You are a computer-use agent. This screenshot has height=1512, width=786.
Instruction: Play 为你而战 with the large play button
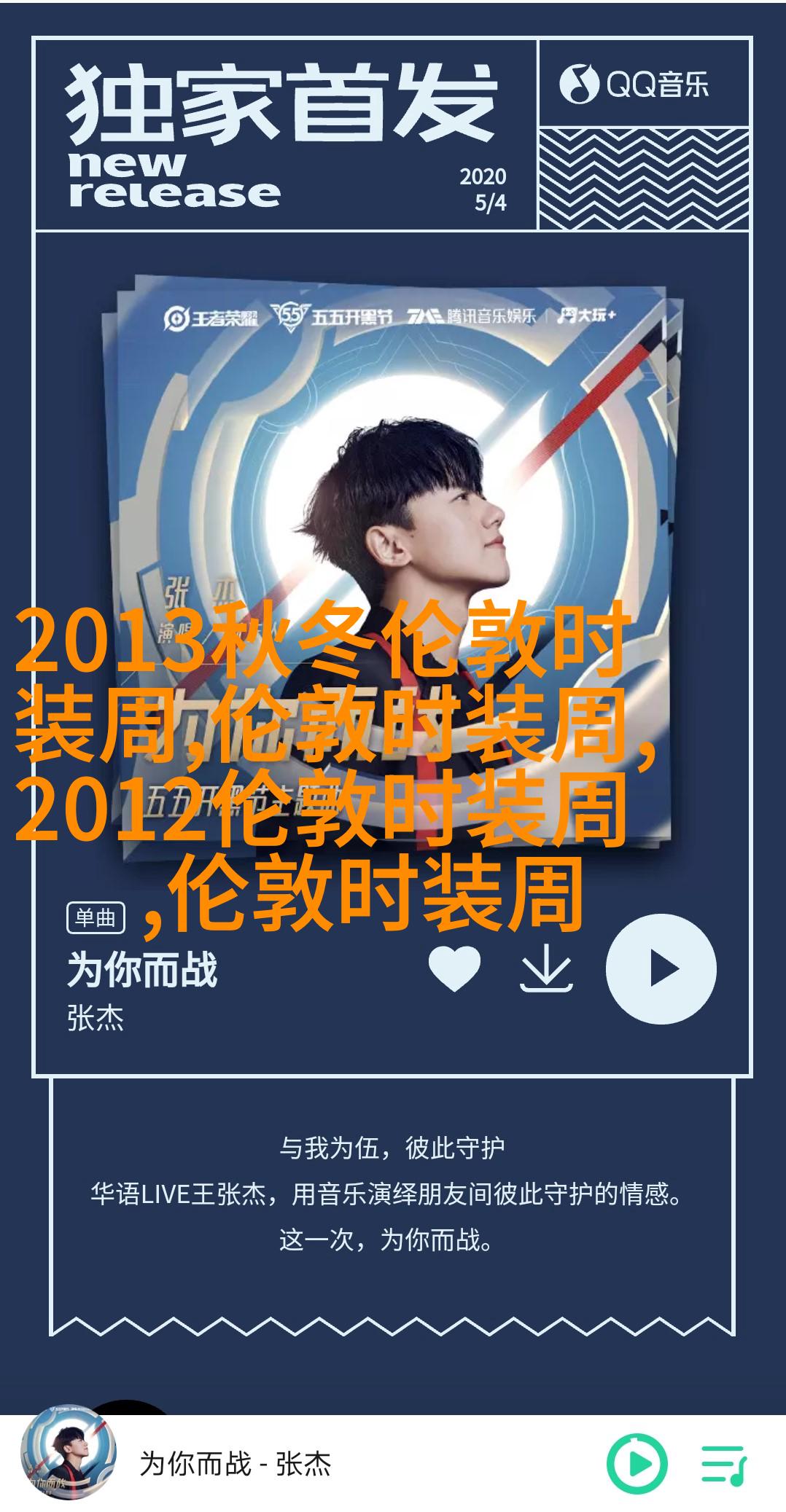coord(661,968)
